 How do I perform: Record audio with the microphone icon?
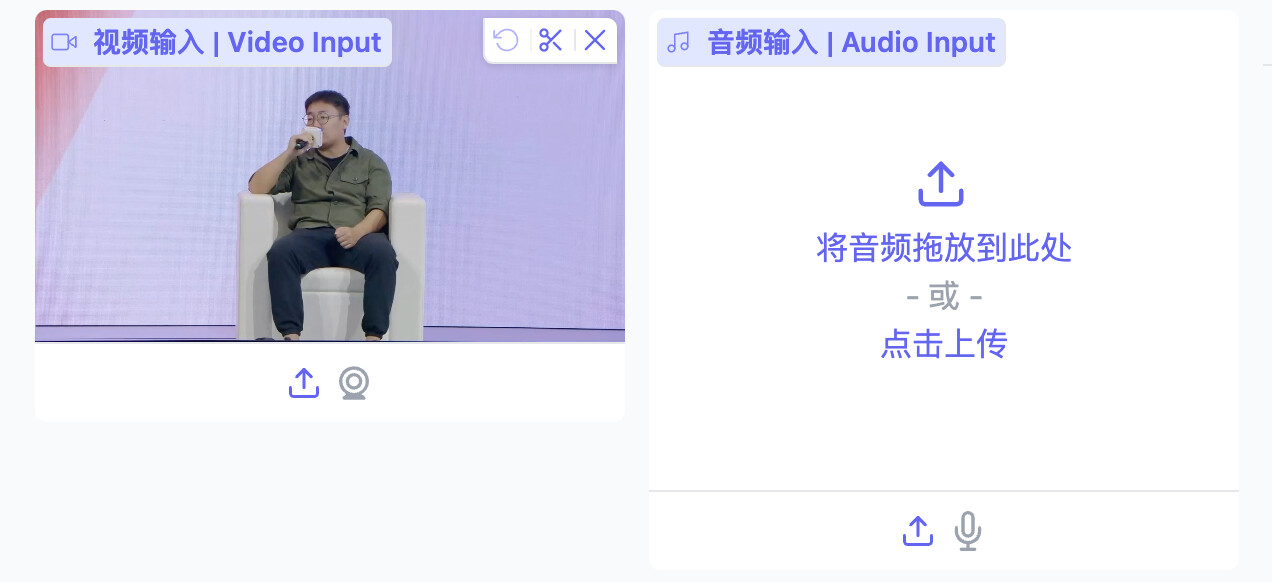pyautogui.click(x=967, y=531)
